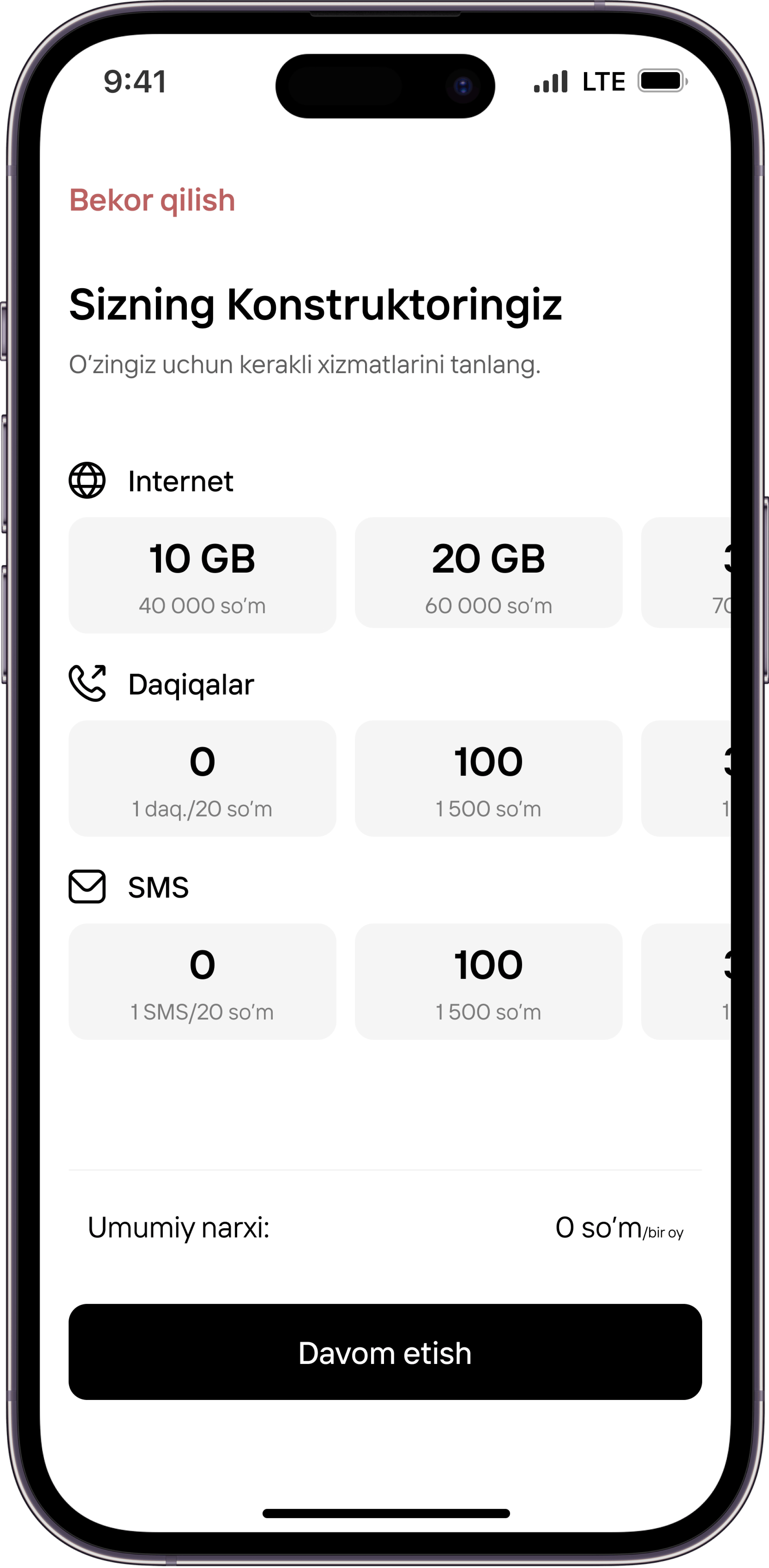
Task: Tap Bekor qilish to cancel
Action: [x=152, y=200]
